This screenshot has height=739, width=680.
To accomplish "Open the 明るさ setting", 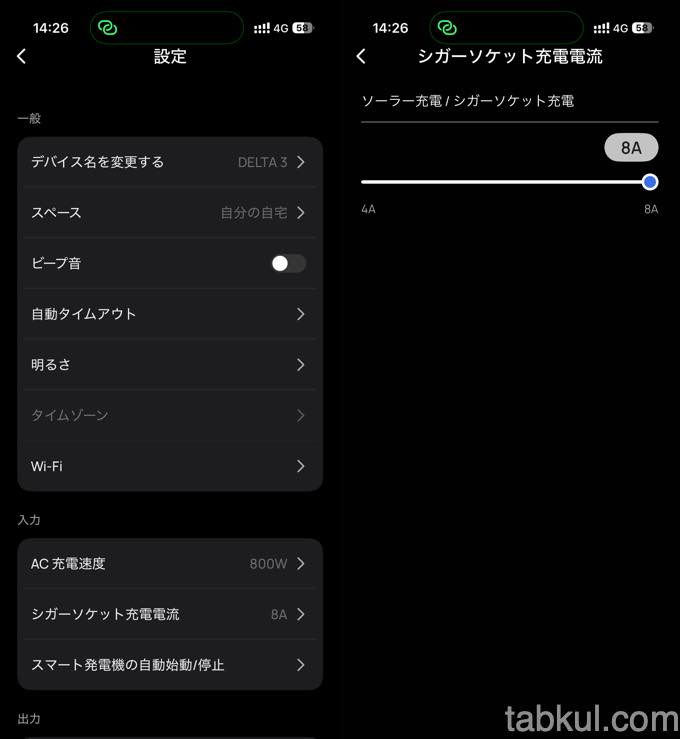I will [169, 365].
